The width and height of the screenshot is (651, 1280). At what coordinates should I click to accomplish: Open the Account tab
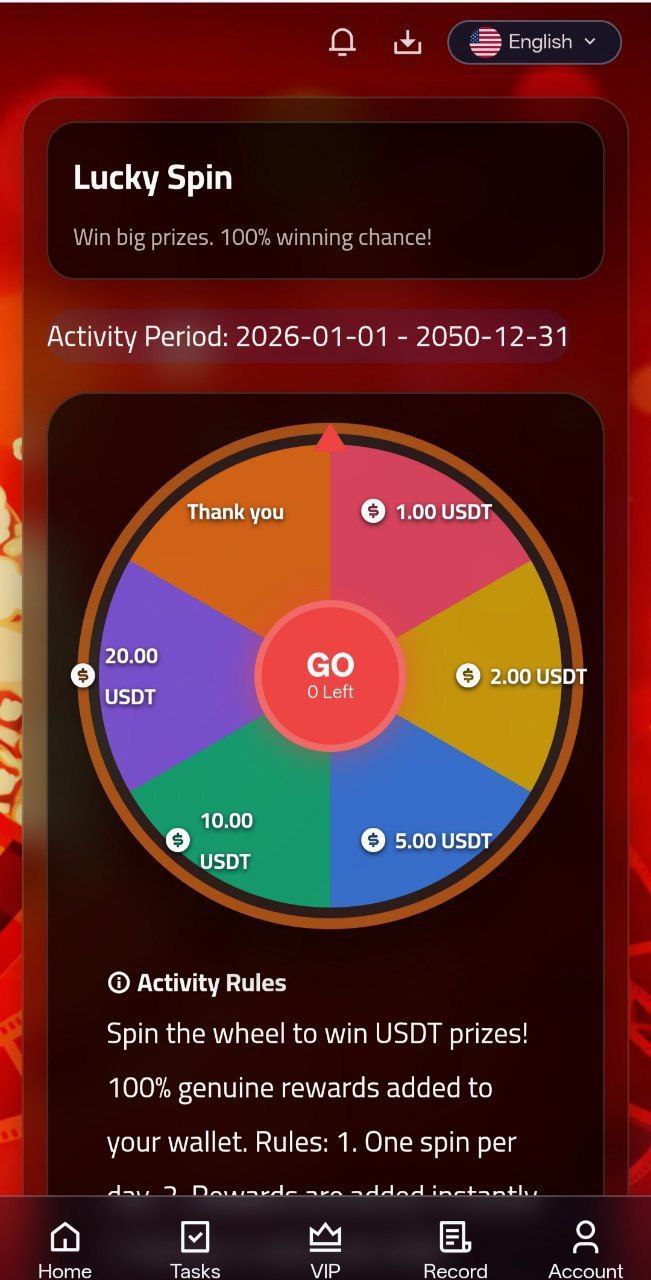point(585,1248)
